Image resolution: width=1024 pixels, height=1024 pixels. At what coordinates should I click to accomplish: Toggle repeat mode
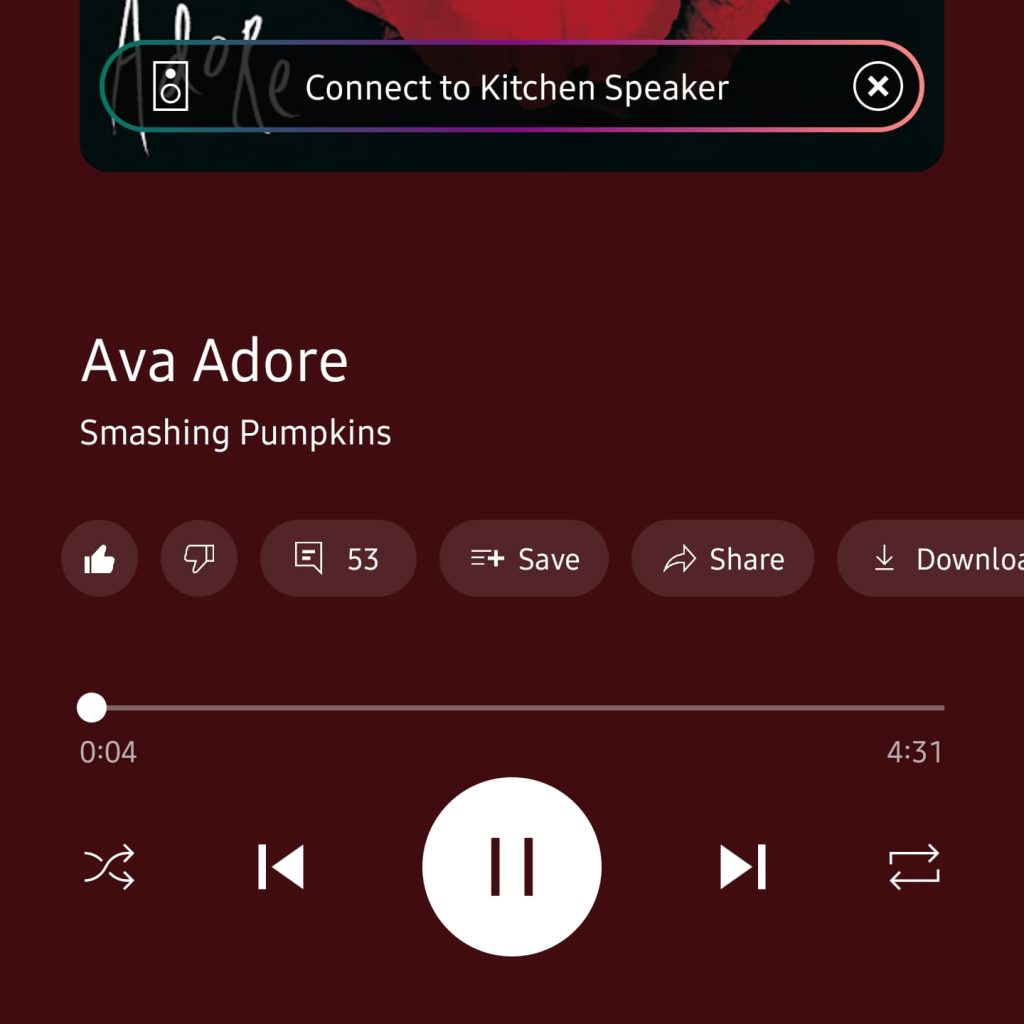(x=914, y=867)
